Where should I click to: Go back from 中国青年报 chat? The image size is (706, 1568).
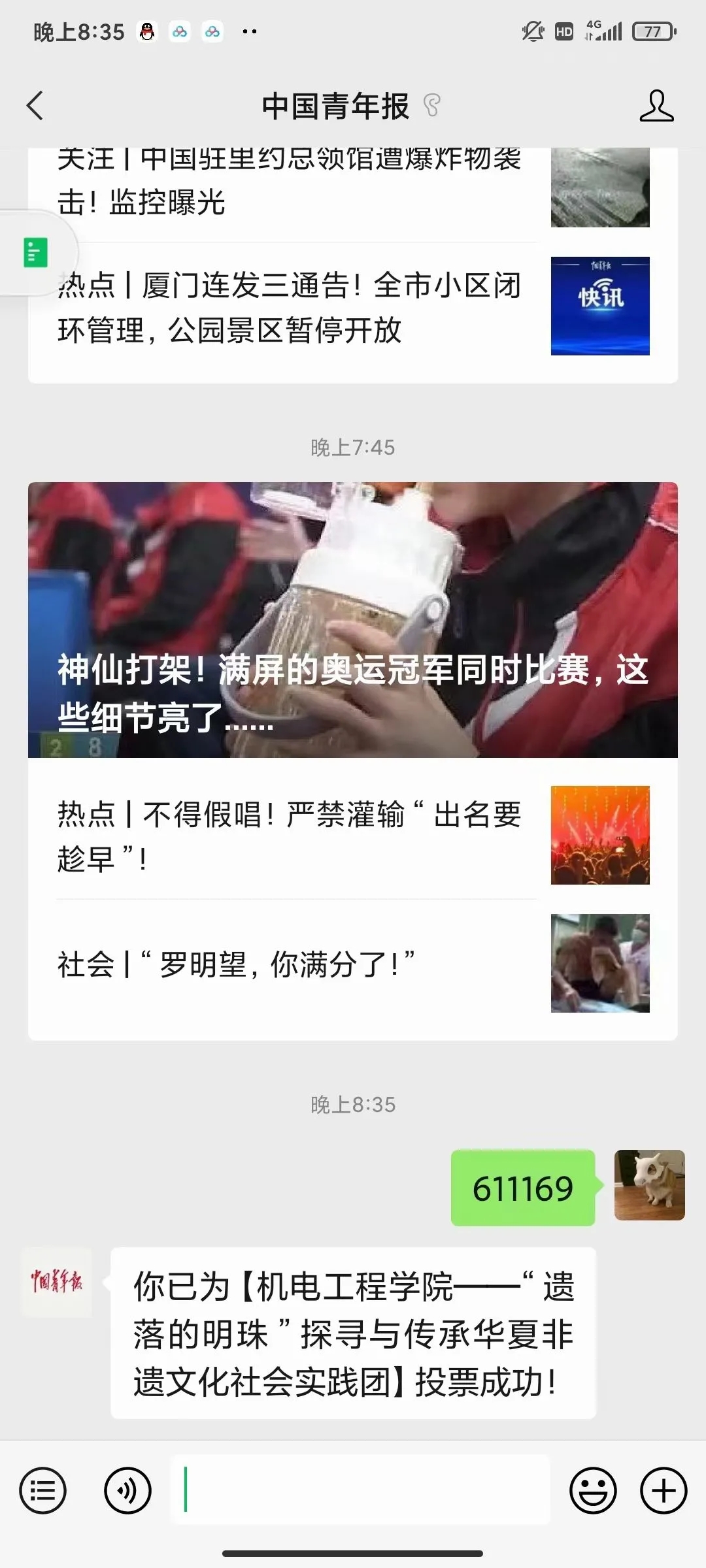pyautogui.click(x=35, y=106)
